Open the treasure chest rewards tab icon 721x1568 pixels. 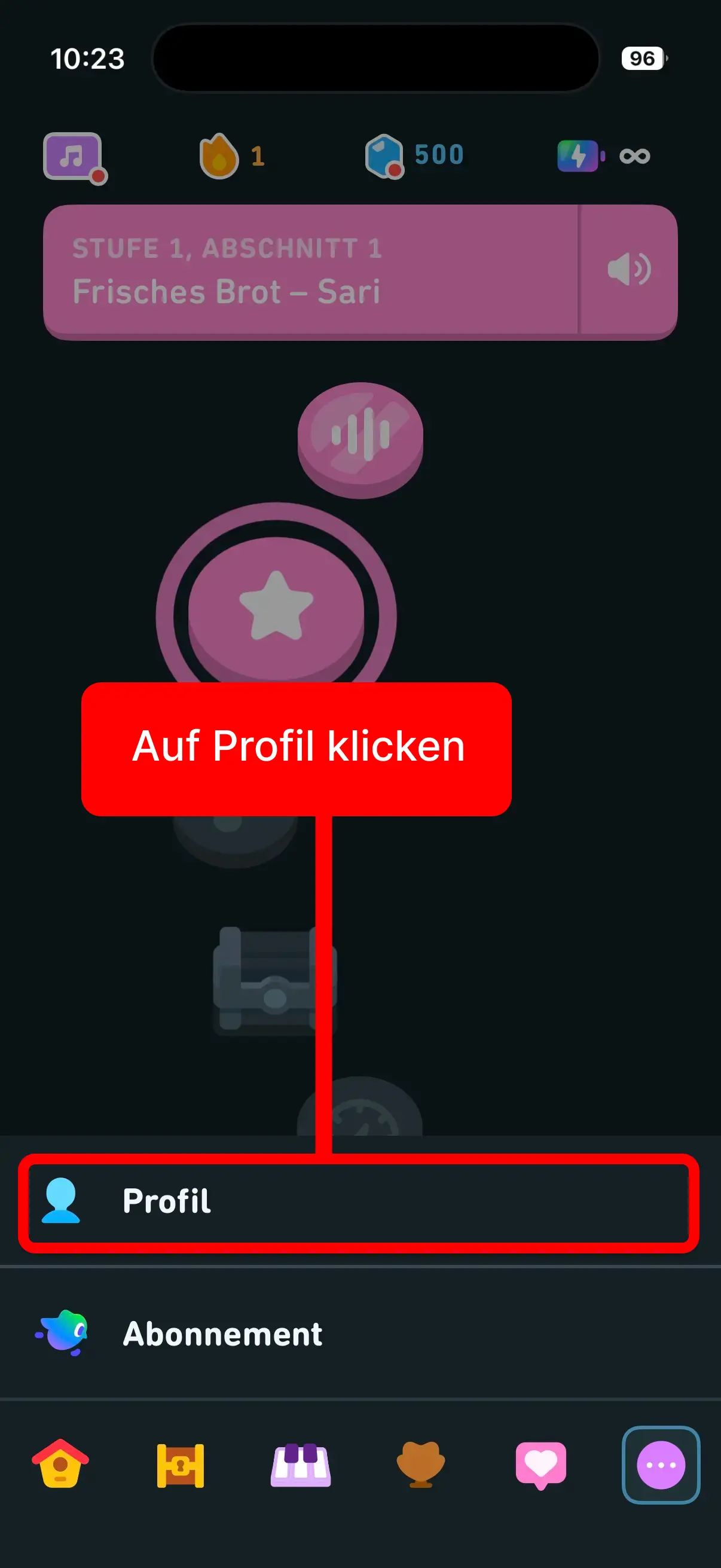coord(181,1465)
